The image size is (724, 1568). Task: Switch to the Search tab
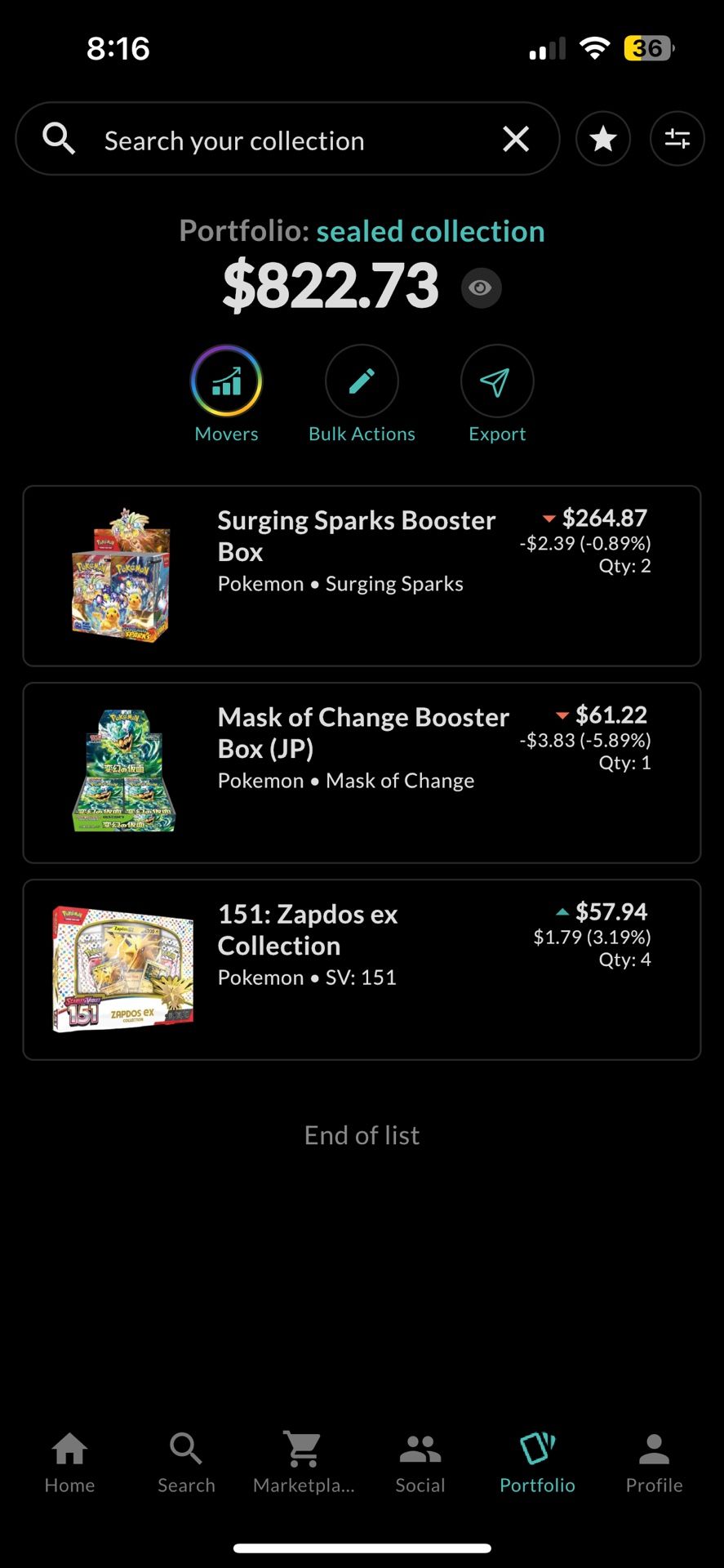186,1463
